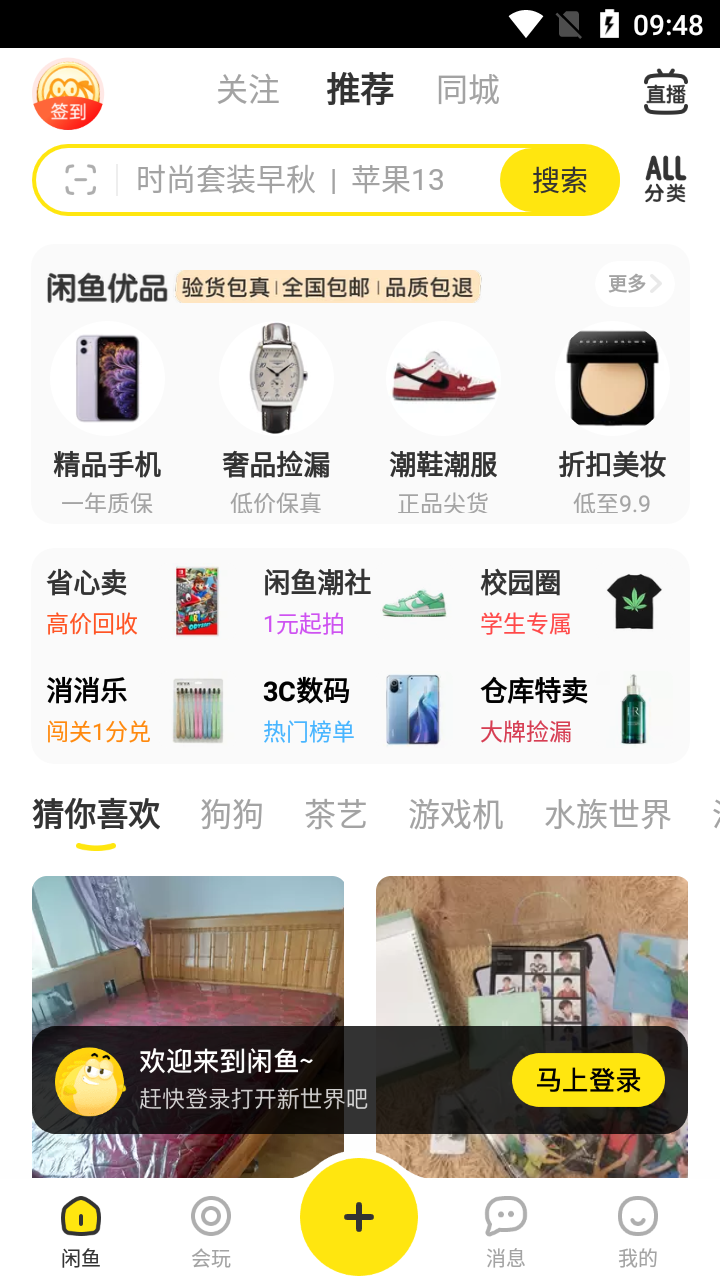Click the scan icon in the search bar

(x=80, y=180)
